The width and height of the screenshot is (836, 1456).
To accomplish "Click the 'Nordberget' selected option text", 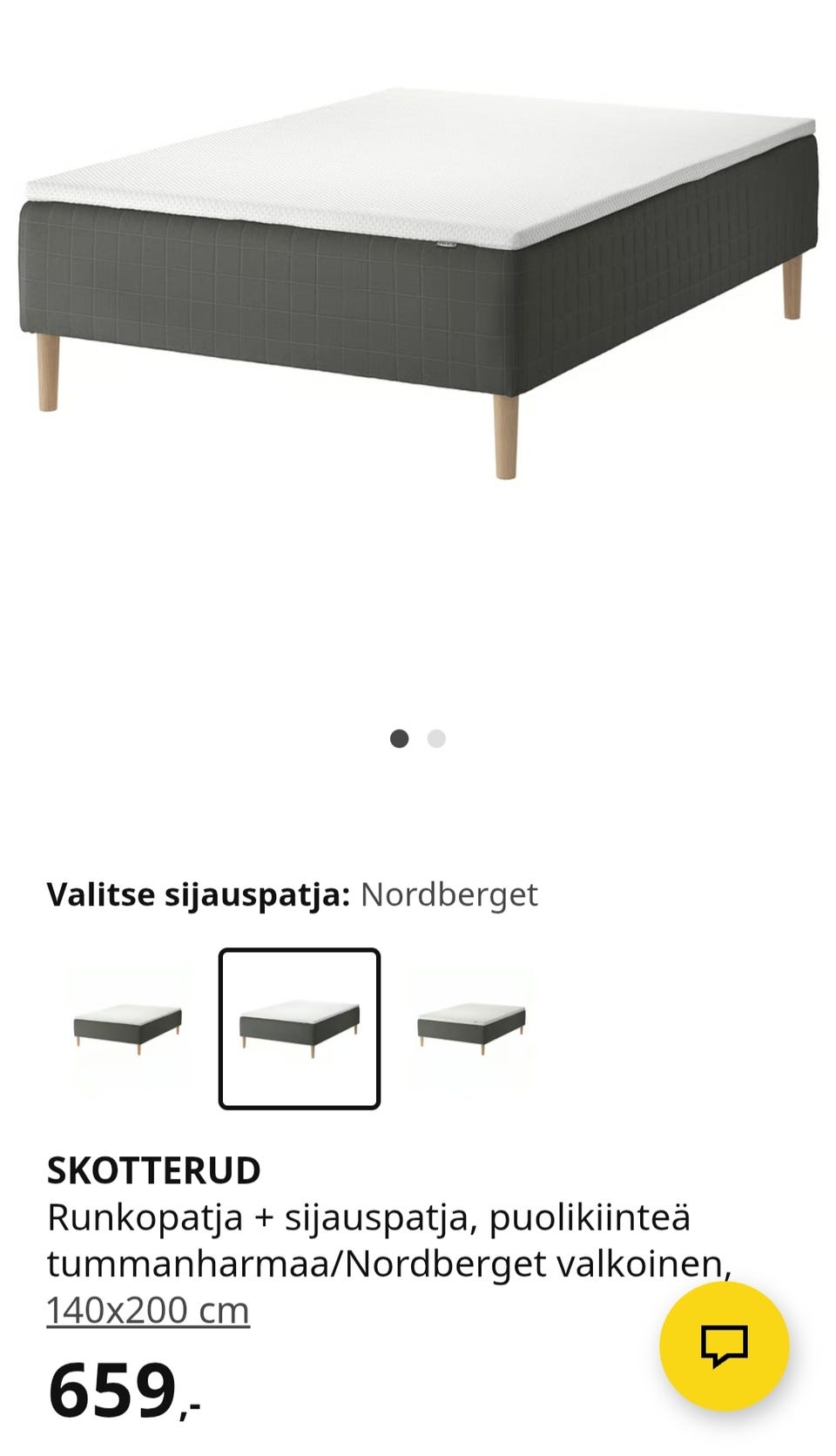I will point(449,893).
